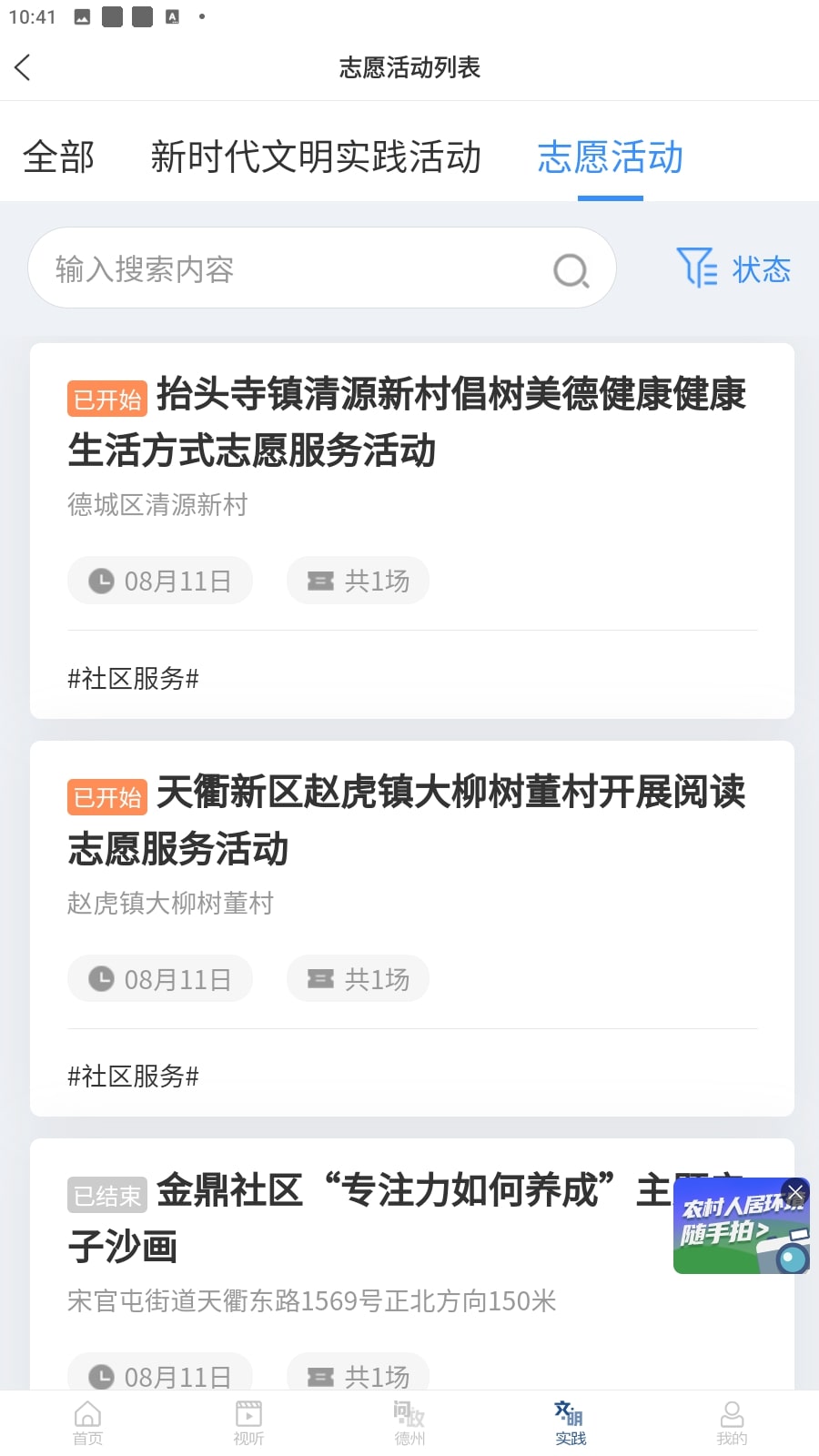
Task: Switch to the 全部 tab
Action: (x=58, y=157)
